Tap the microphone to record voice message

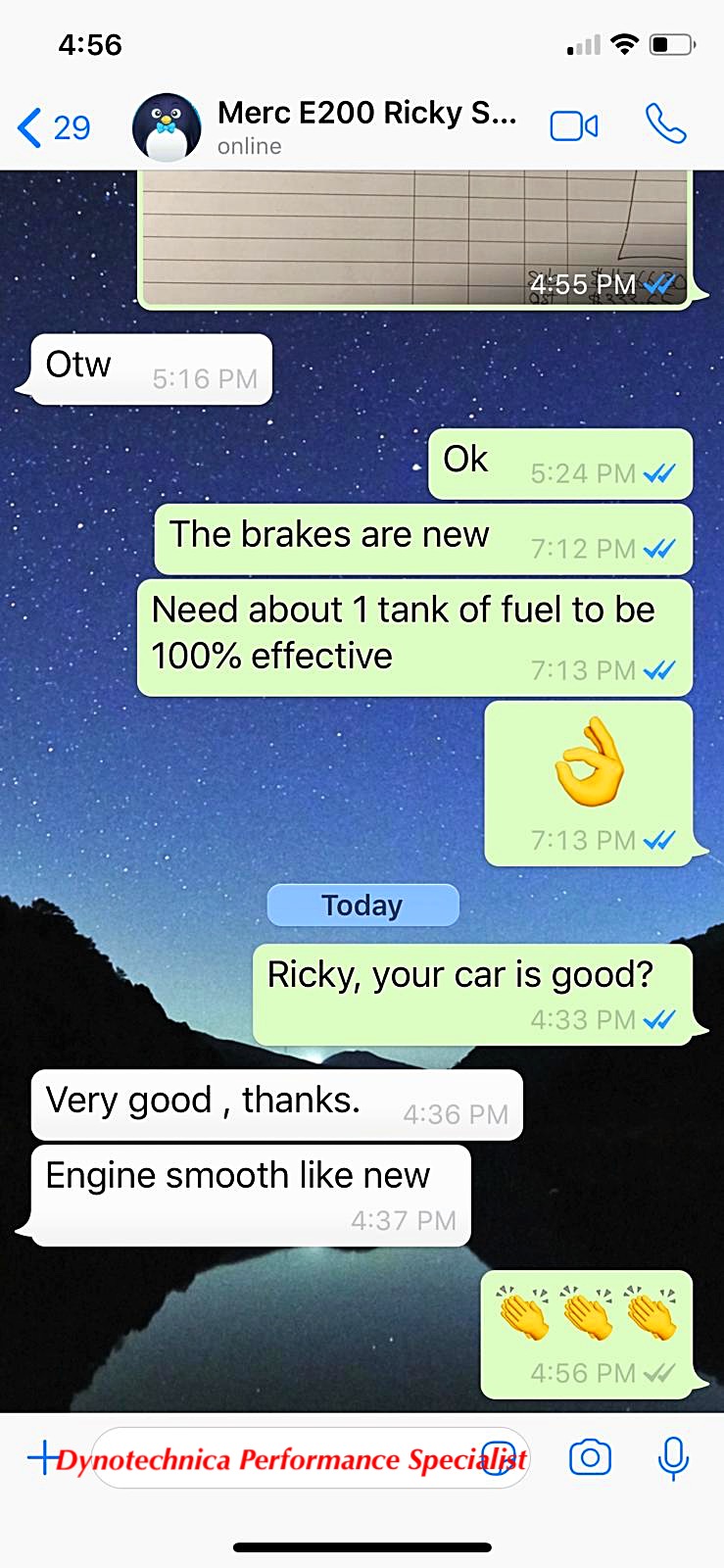tap(673, 1457)
